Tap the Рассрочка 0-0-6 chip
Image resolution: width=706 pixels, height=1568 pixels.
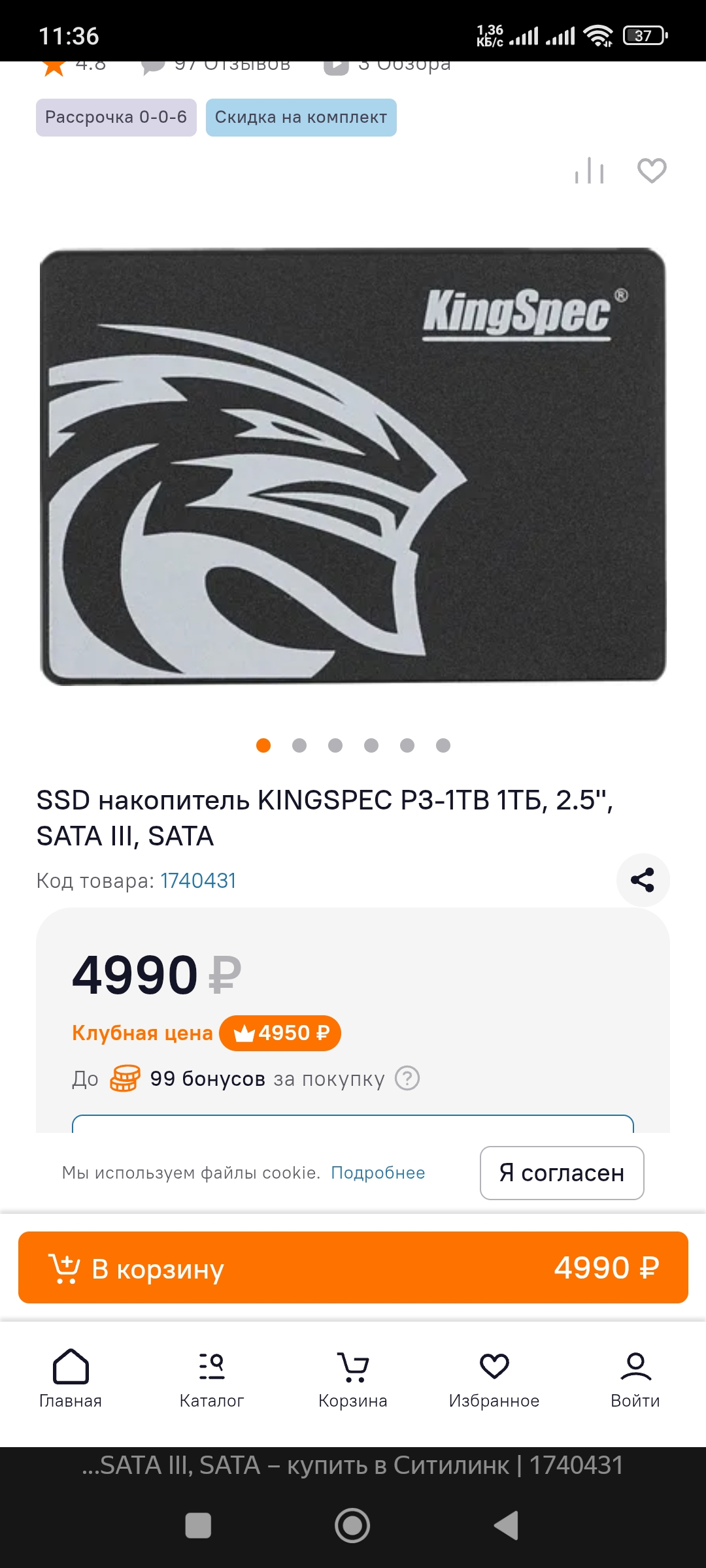(116, 118)
